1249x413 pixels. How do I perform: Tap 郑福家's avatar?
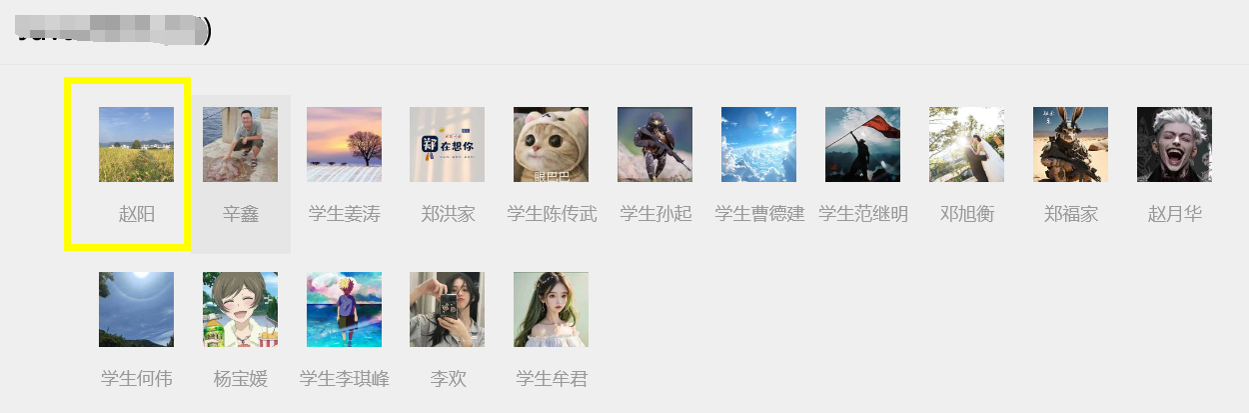pos(1071,145)
